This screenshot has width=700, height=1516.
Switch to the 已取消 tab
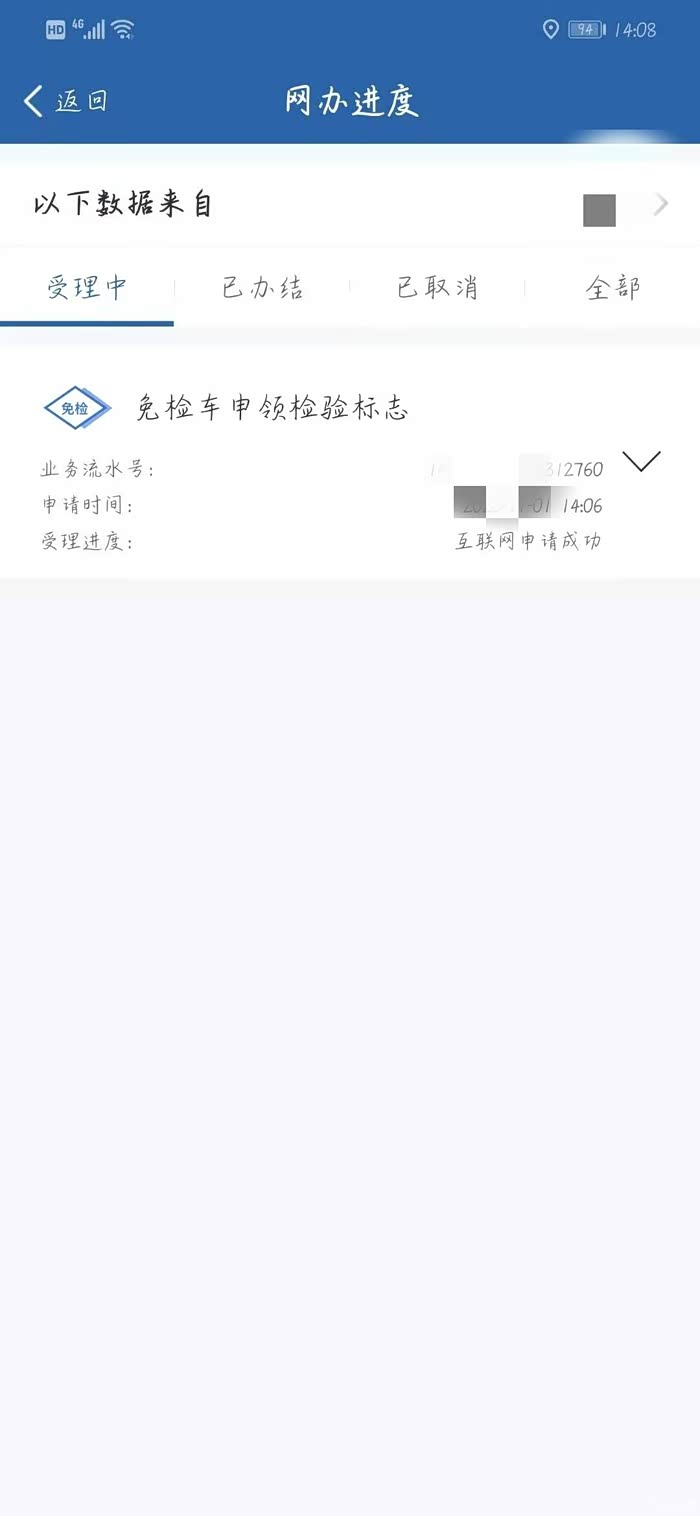point(437,288)
